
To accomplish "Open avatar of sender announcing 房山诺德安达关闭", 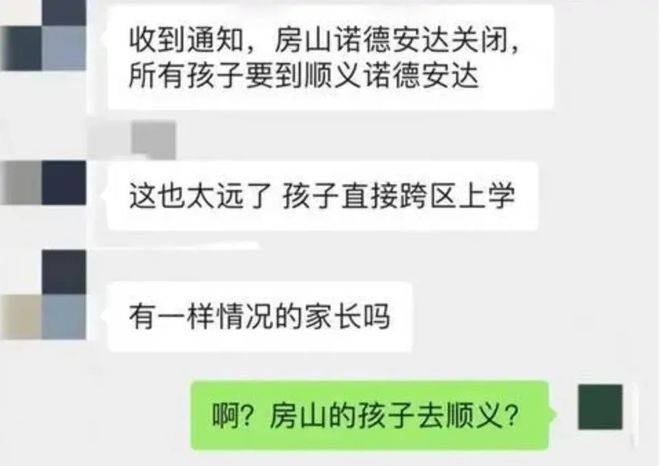I will pos(45,35).
